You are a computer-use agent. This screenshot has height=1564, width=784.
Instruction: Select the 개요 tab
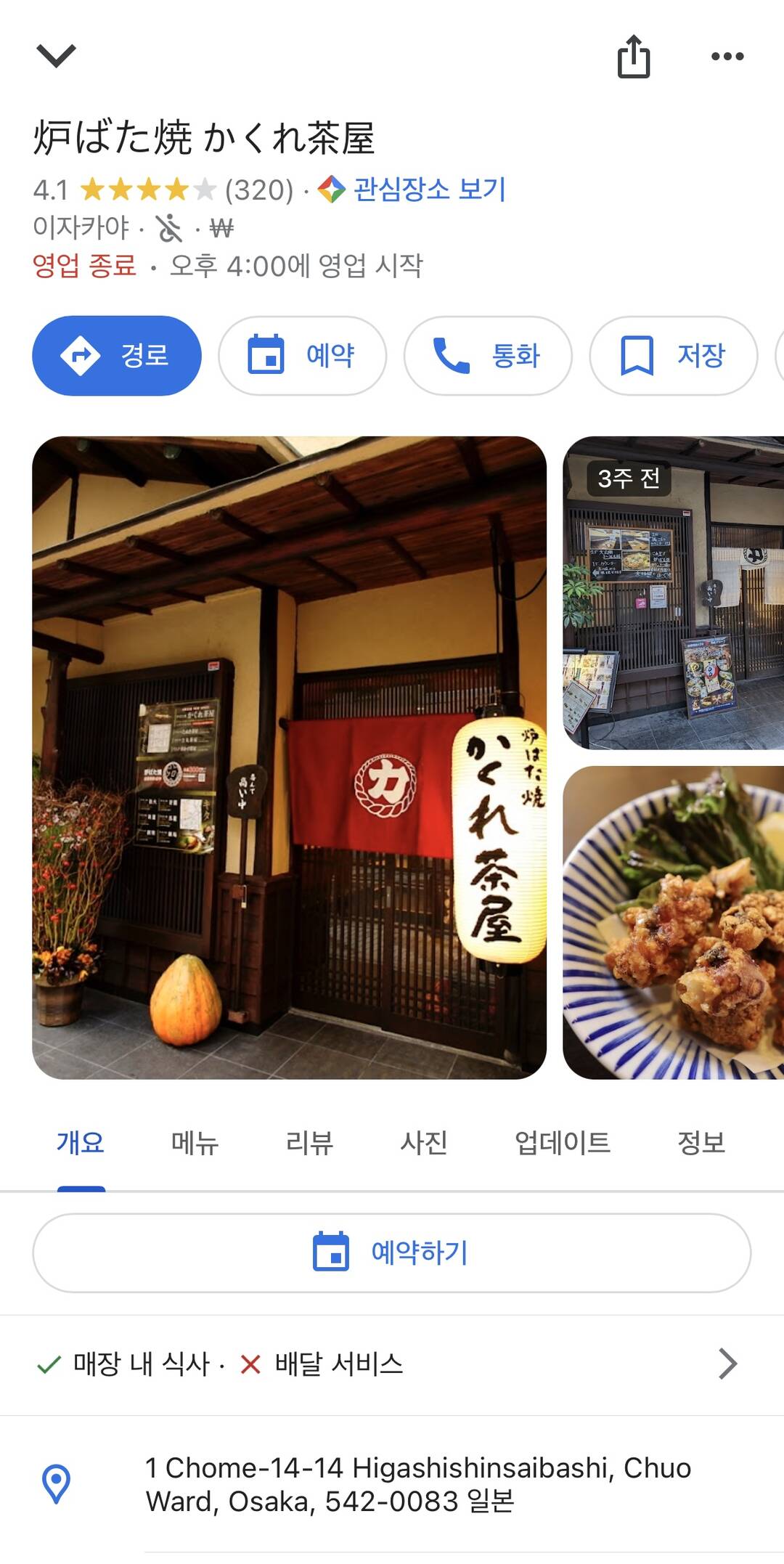tap(81, 1143)
